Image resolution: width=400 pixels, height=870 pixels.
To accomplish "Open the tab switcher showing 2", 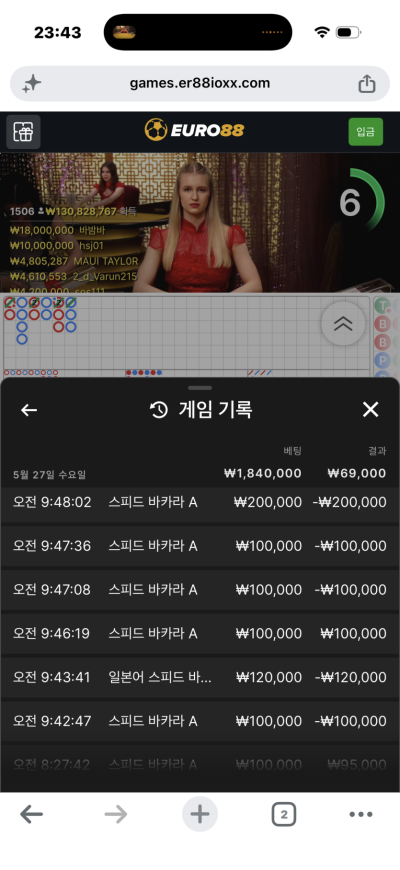I will point(284,815).
